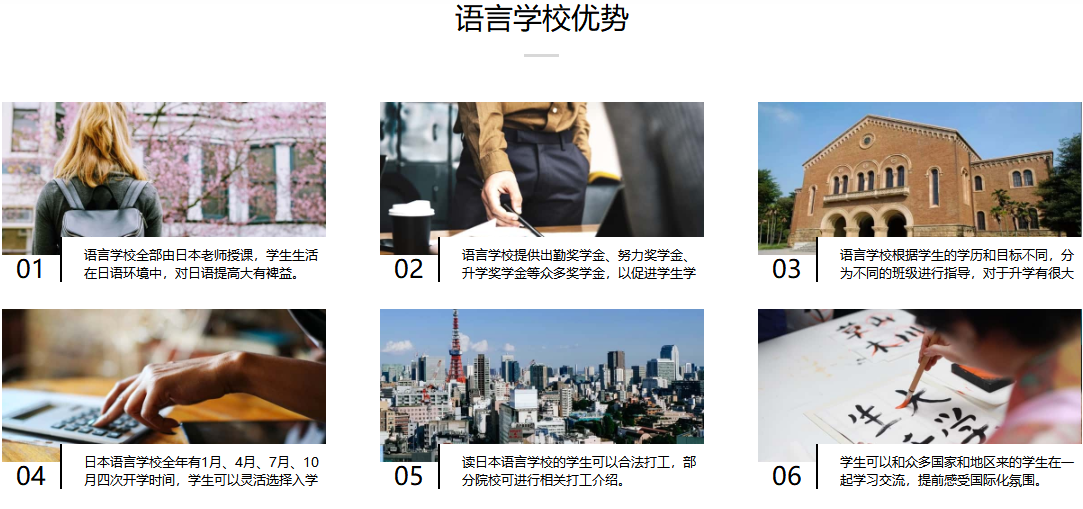Image resolution: width=1083 pixels, height=509 pixels.
Task: Open advantage card 03 about class levels
Action: 919,178
